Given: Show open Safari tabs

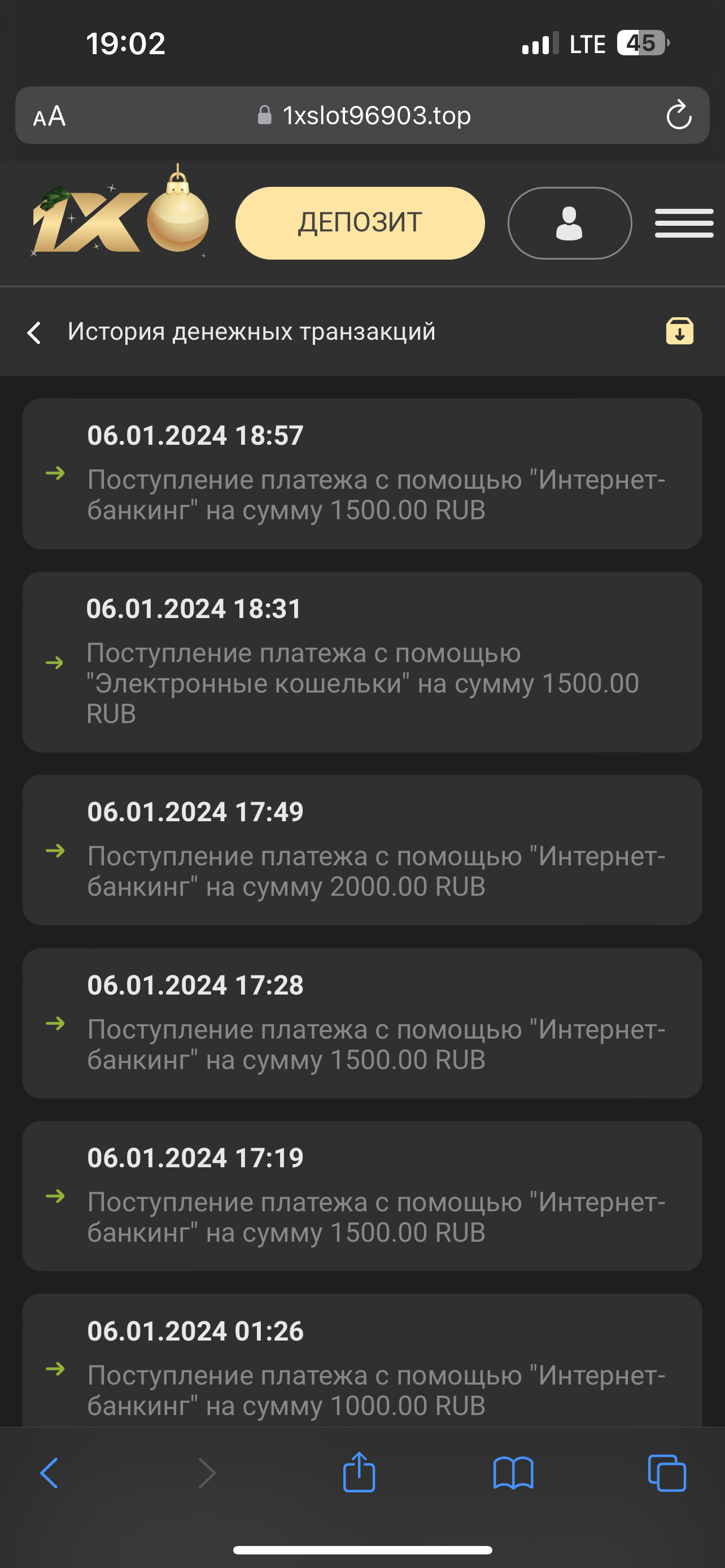Looking at the screenshot, I should 667,1473.
